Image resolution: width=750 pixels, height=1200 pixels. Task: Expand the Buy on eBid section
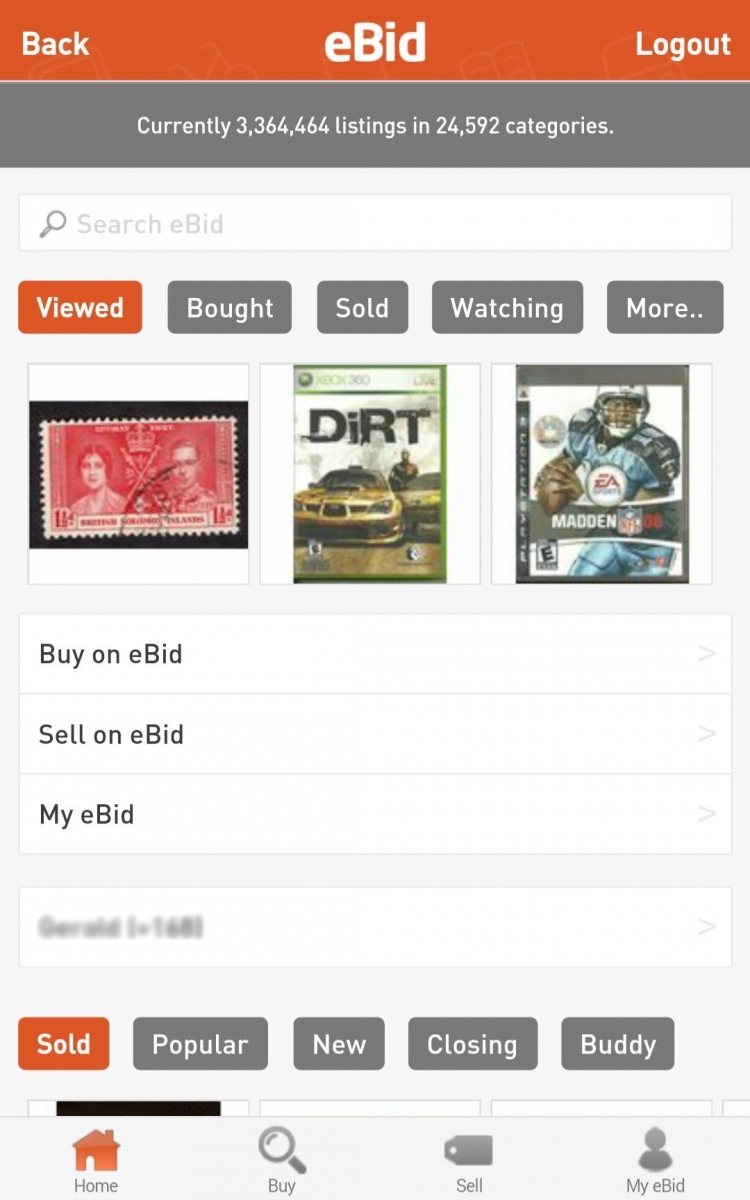point(375,653)
